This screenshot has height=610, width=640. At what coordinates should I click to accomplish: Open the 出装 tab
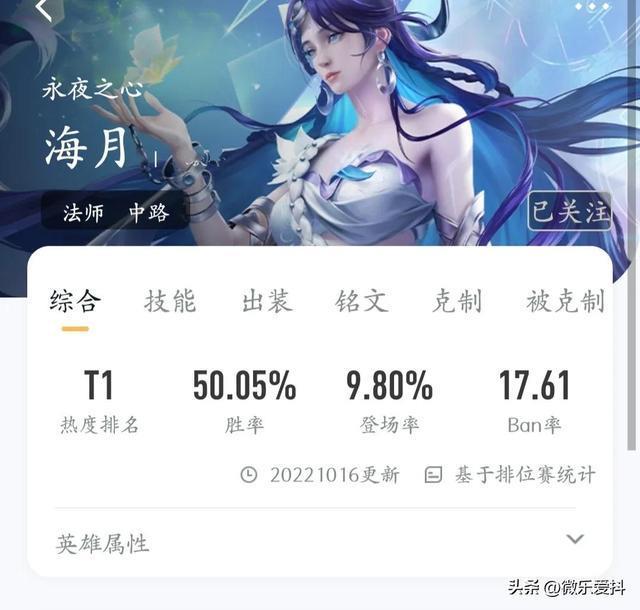pos(266,300)
